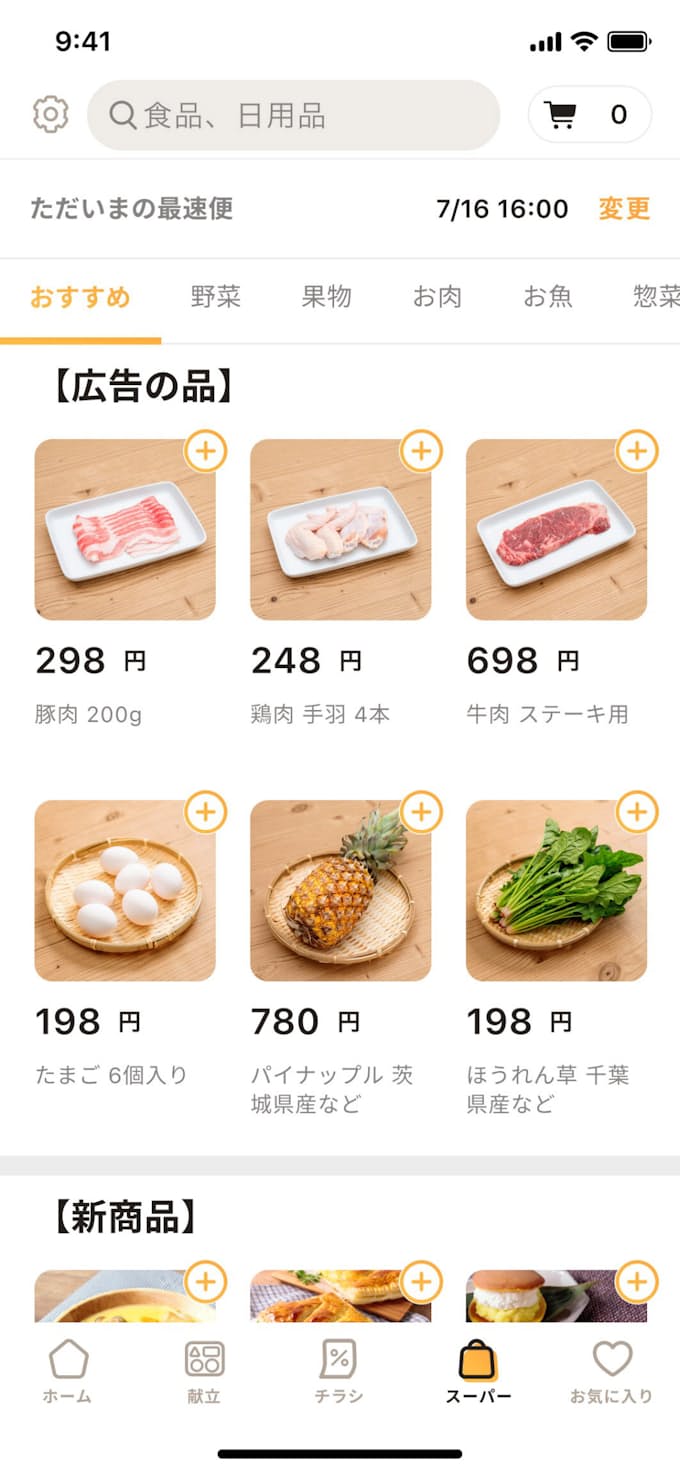This screenshot has height=1473, width=680.
Task: Switch to the 野菜 tab
Action: [x=216, y=297]
